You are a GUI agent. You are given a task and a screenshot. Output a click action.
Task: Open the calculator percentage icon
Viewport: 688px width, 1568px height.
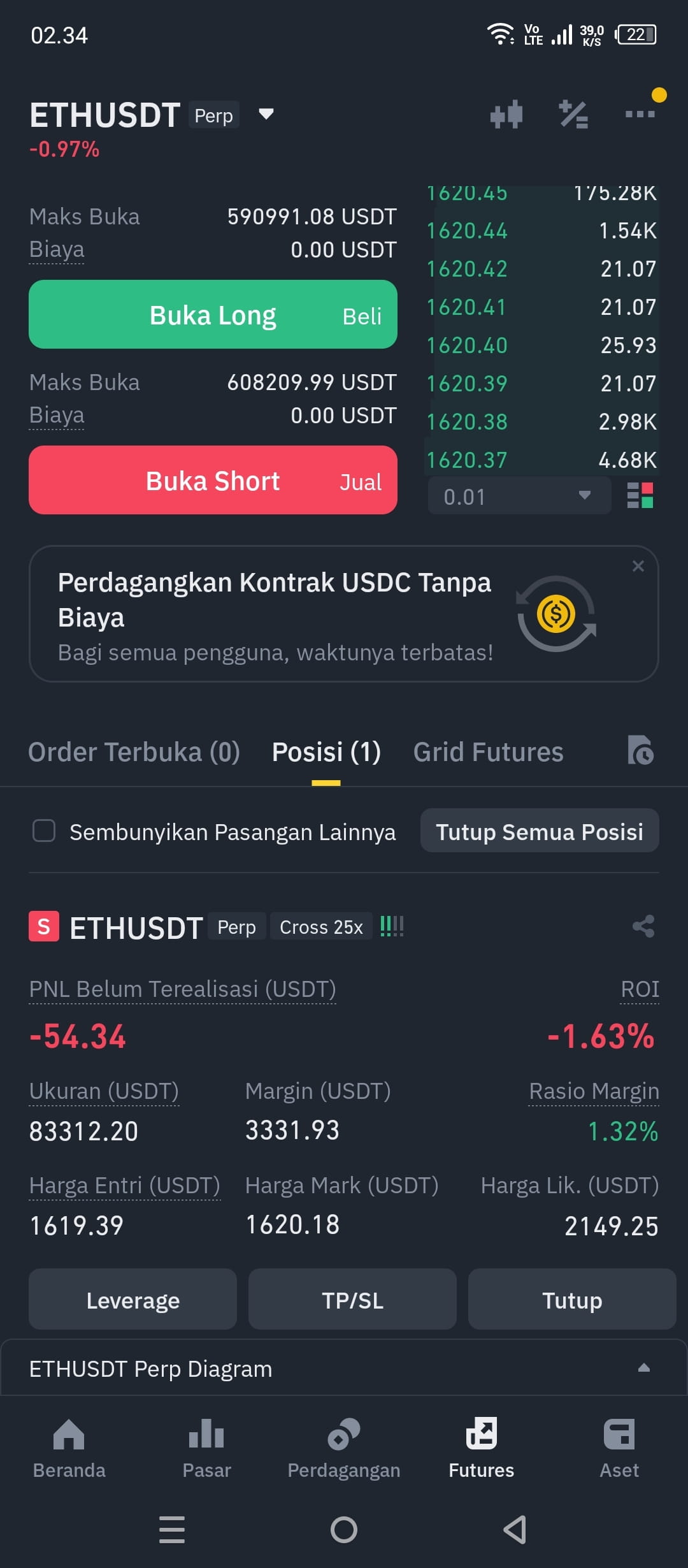coord(573,115)
